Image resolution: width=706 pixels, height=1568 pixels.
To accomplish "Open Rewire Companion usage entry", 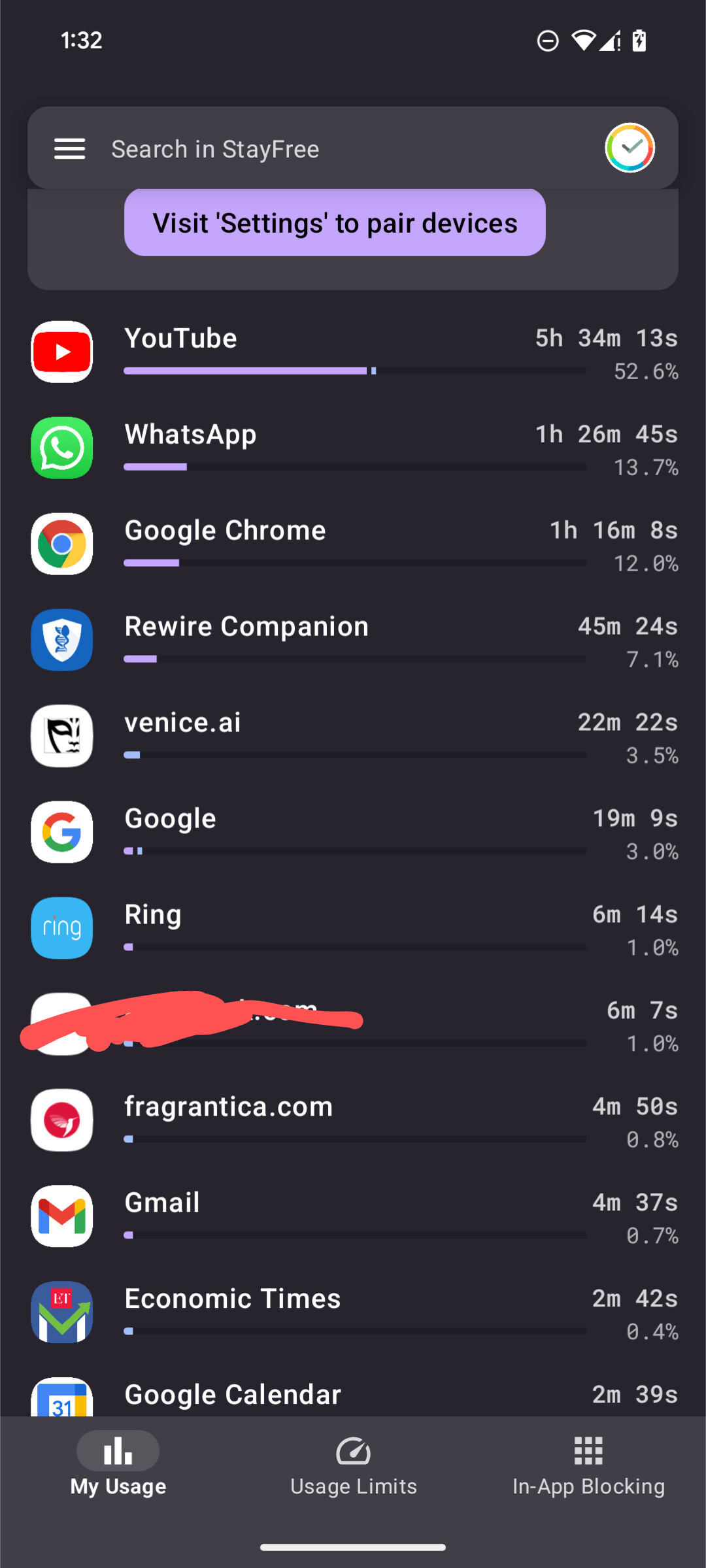I will [353, 641].
